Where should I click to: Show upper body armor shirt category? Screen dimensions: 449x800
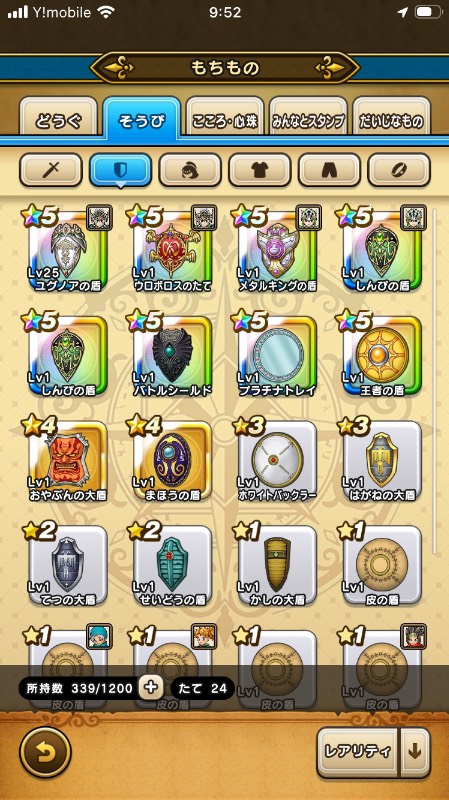coord(260,170)
